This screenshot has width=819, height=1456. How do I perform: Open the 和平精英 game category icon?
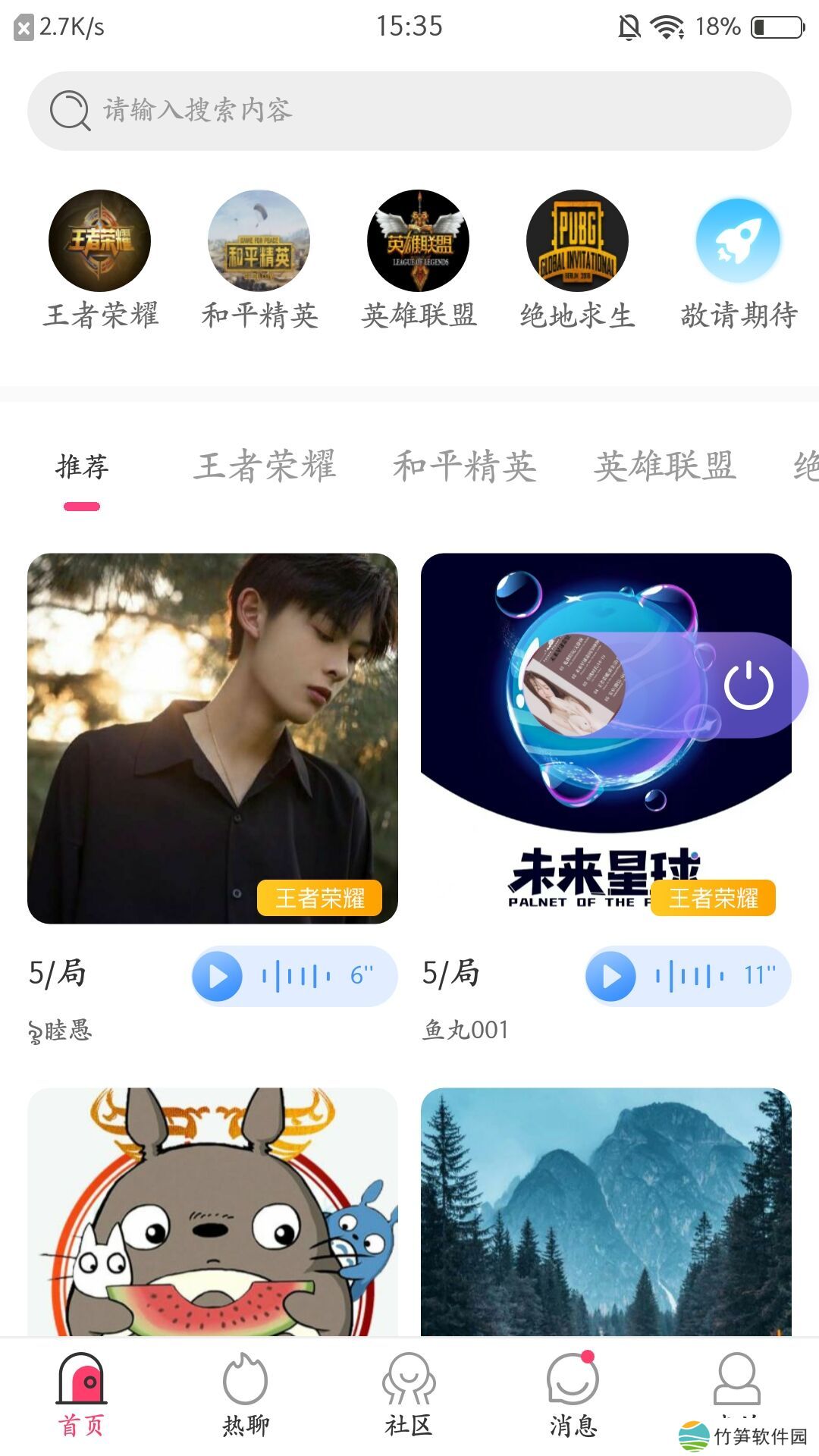pos(259,241)
